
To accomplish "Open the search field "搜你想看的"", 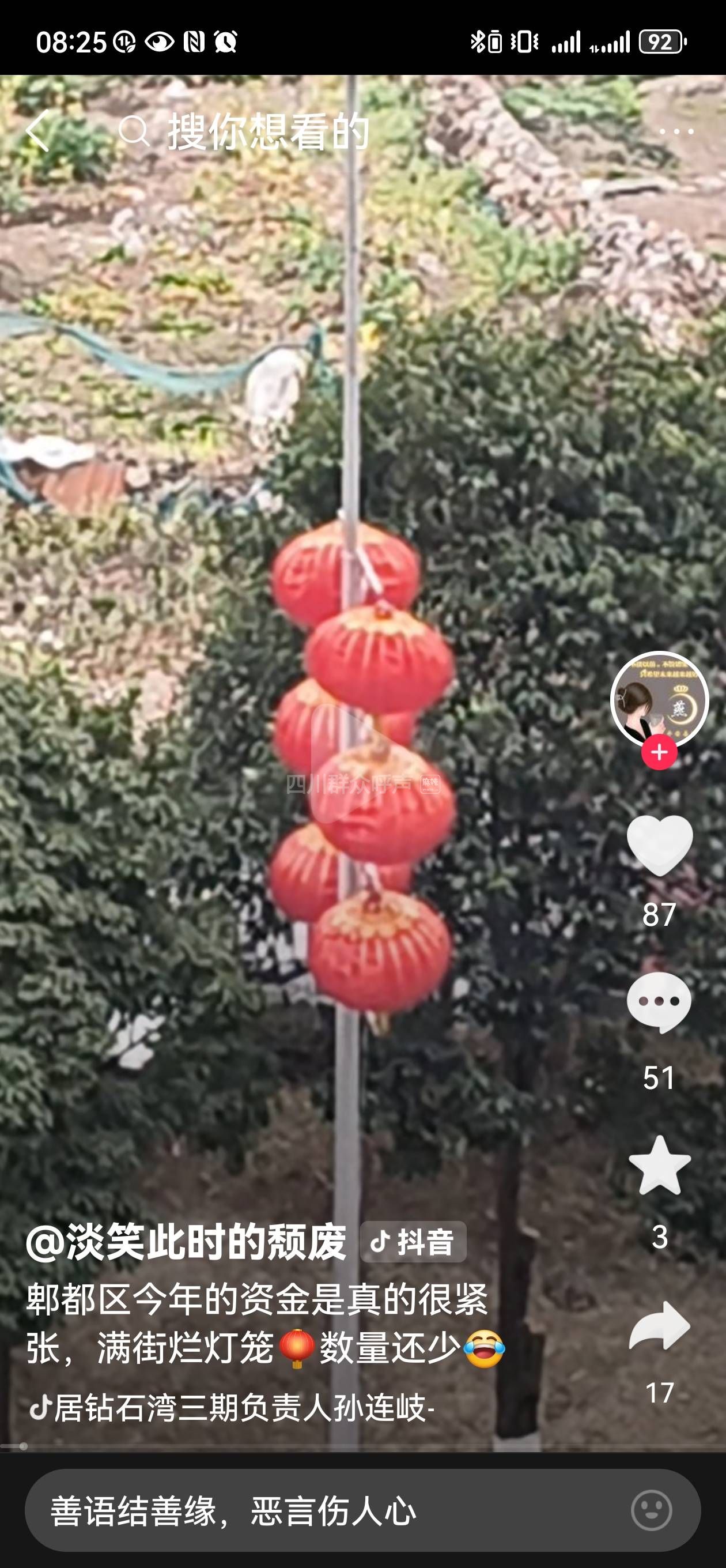I will click(x=268, y=131).
